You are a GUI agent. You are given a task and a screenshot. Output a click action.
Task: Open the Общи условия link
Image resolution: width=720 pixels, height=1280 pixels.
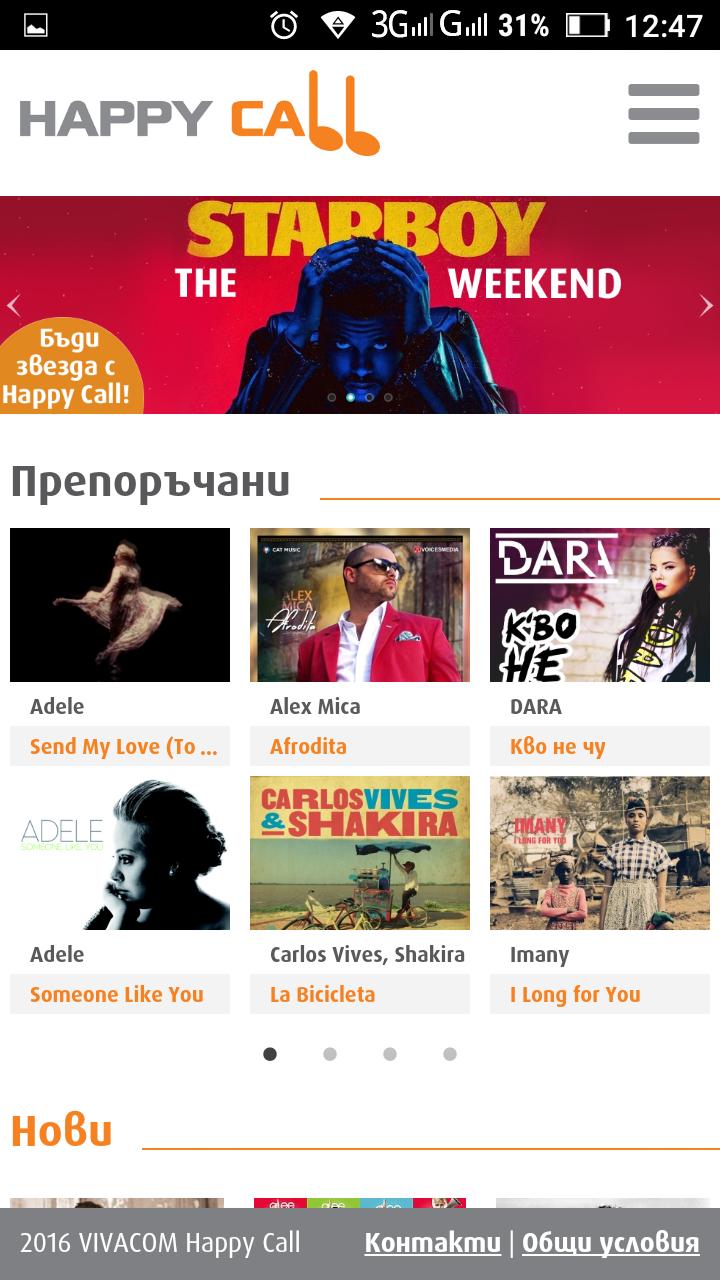[610, 1243]
